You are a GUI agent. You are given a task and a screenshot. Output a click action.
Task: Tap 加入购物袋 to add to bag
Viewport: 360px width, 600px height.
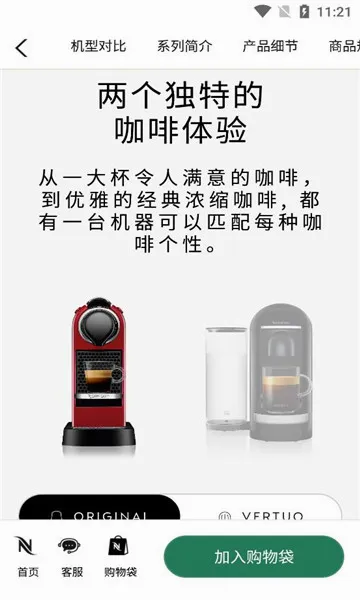pyautogui.click(x=254, y=557)
